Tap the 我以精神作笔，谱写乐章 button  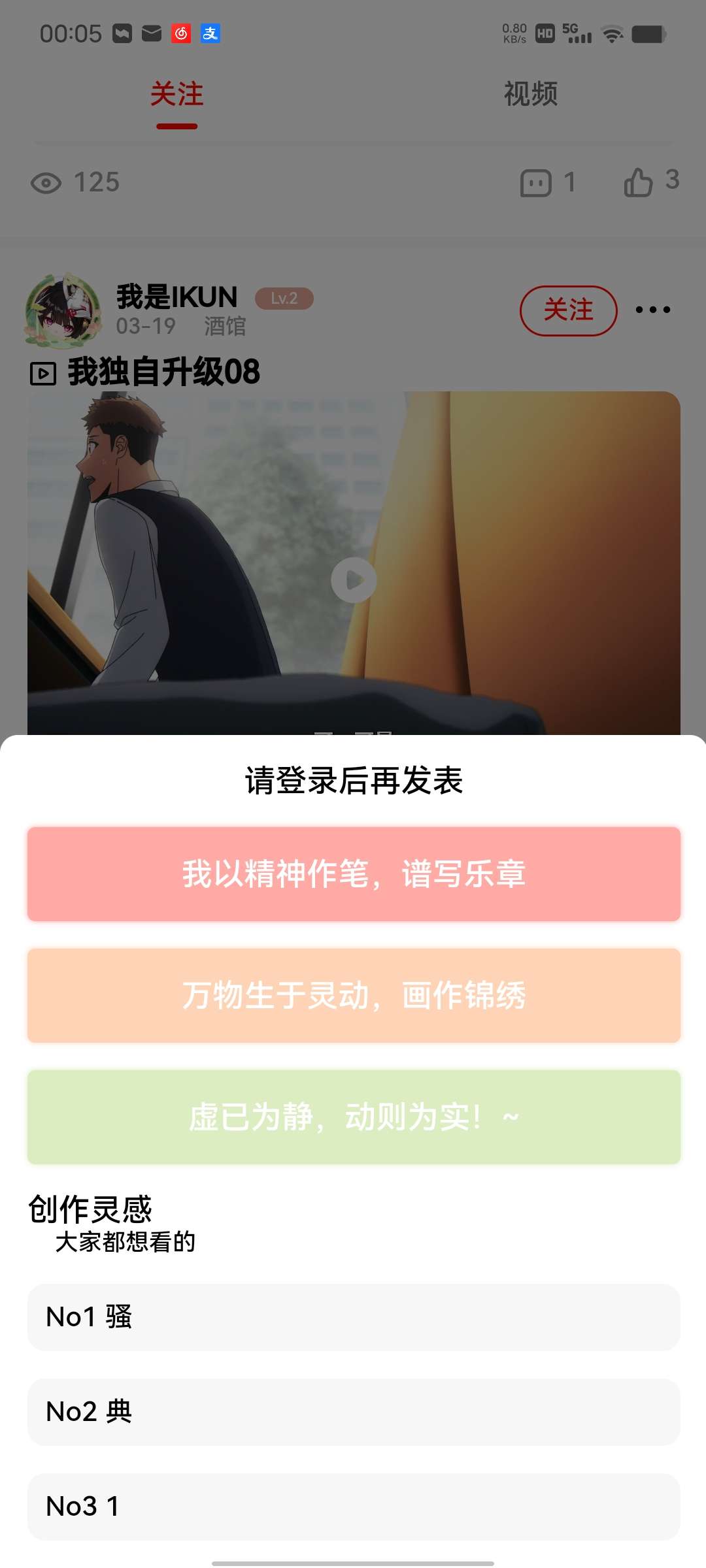pyautogui.click(x=353, y=874)
